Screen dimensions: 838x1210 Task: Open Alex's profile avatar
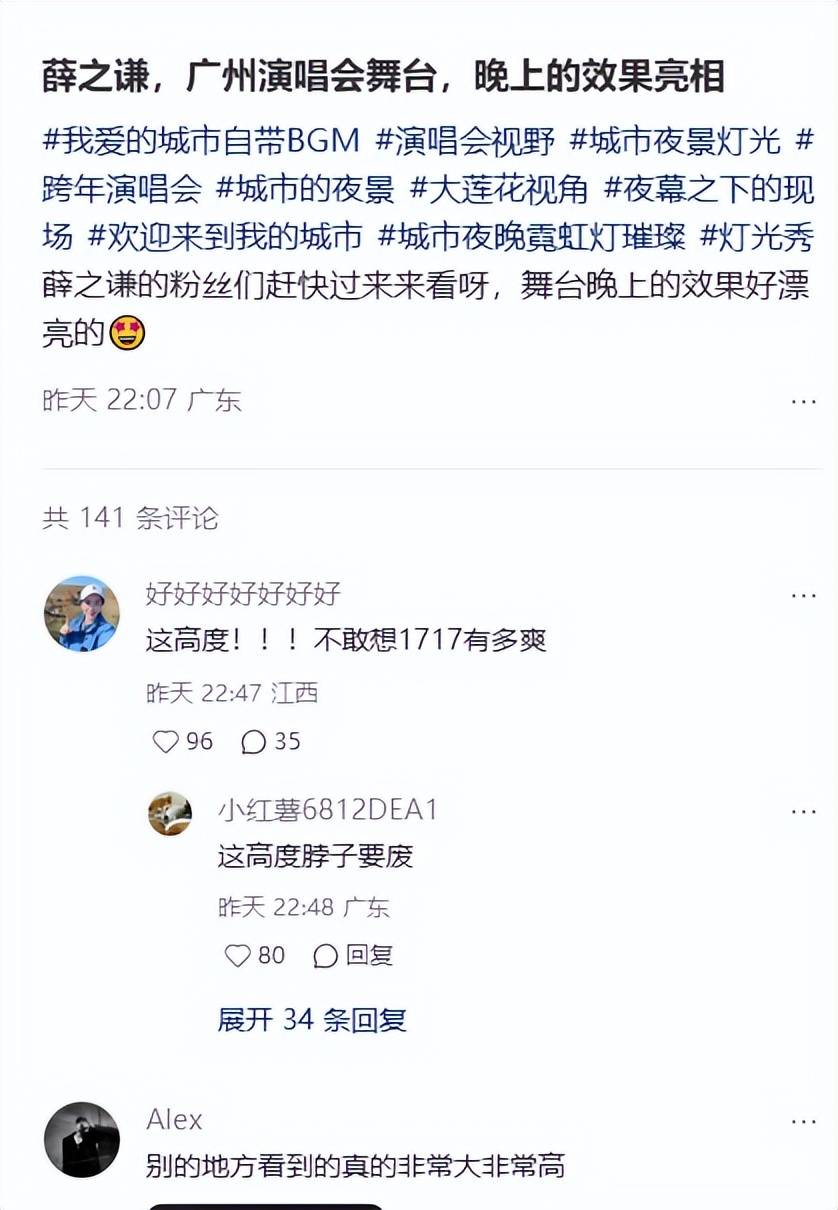pyautogui.click(x=82, y=1140)
